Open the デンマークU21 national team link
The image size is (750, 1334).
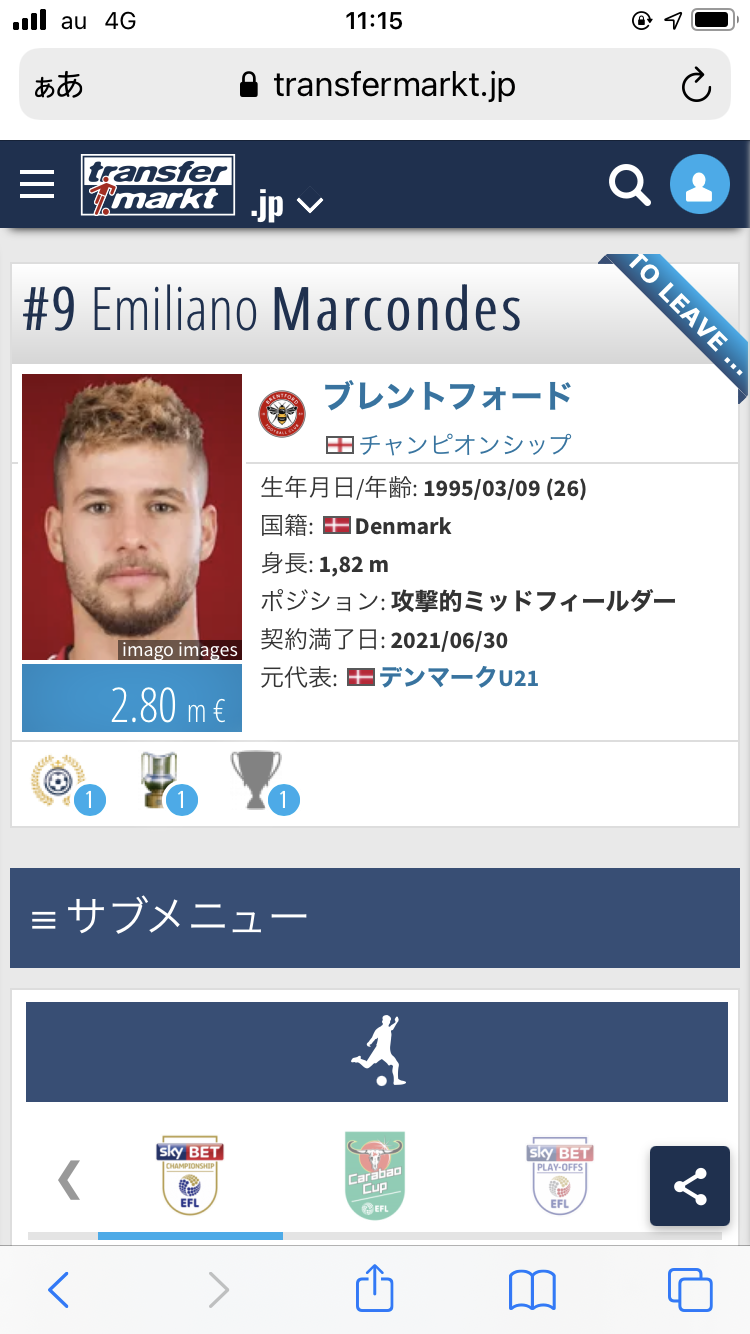coord(458,678)
